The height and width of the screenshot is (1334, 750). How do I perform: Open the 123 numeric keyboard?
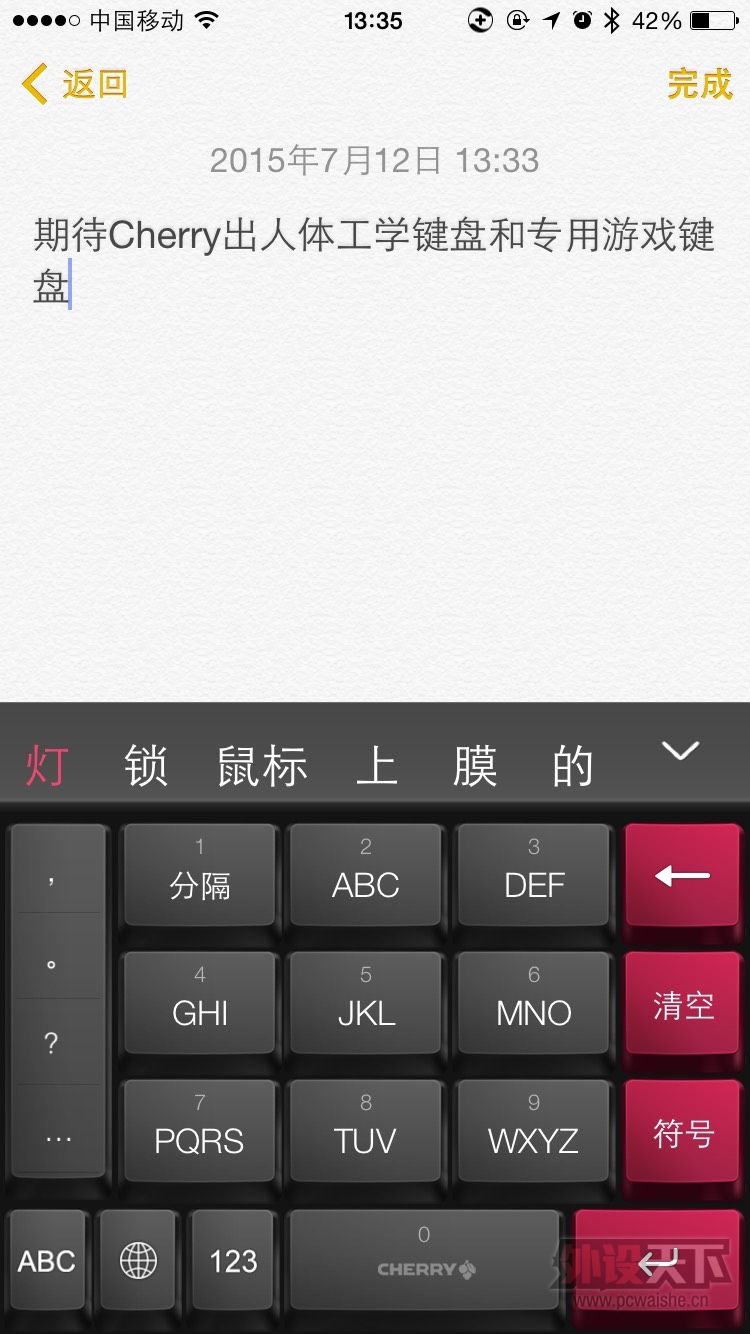click(x=233, y=1261)
